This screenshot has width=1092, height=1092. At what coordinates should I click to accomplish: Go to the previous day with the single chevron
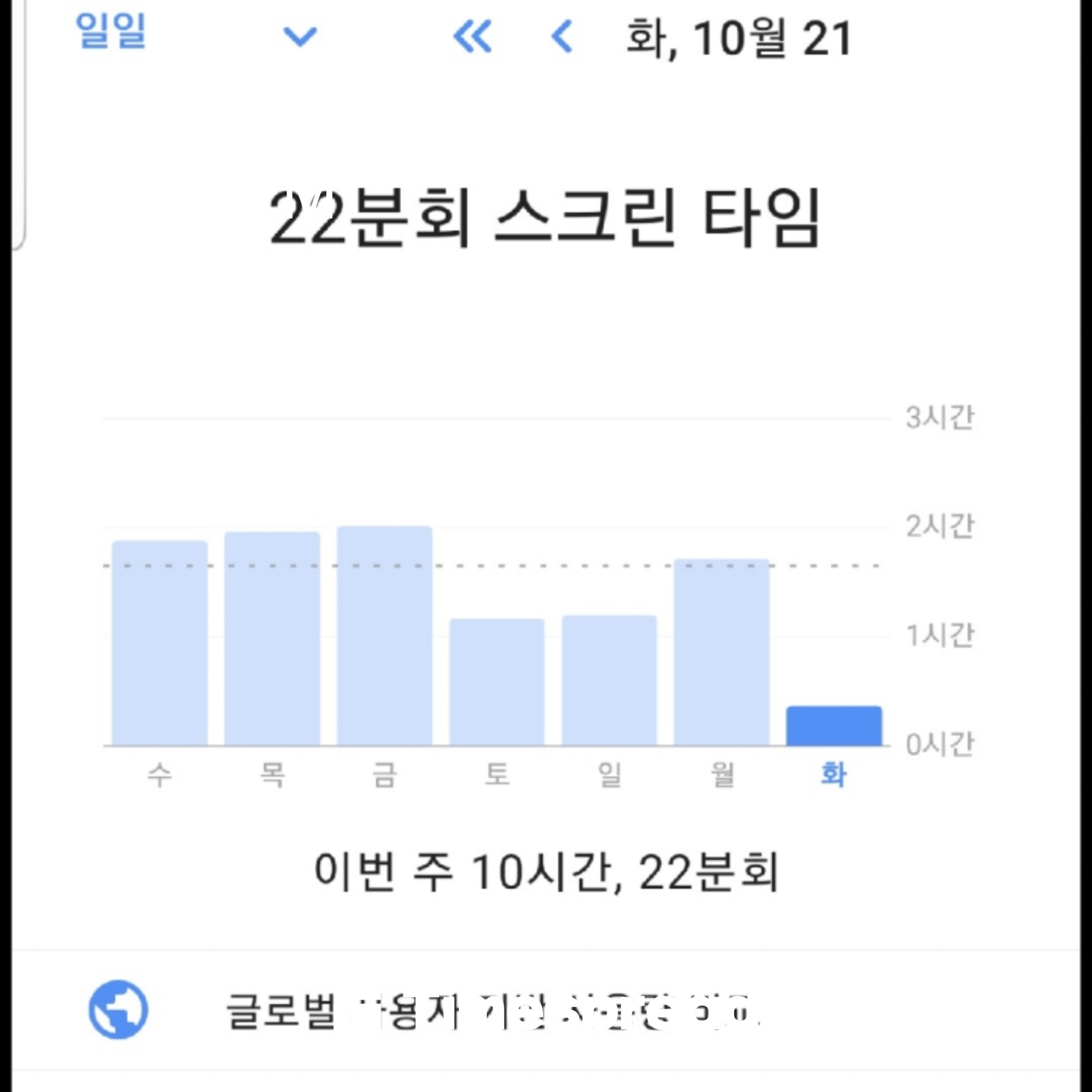coord(561,36)
